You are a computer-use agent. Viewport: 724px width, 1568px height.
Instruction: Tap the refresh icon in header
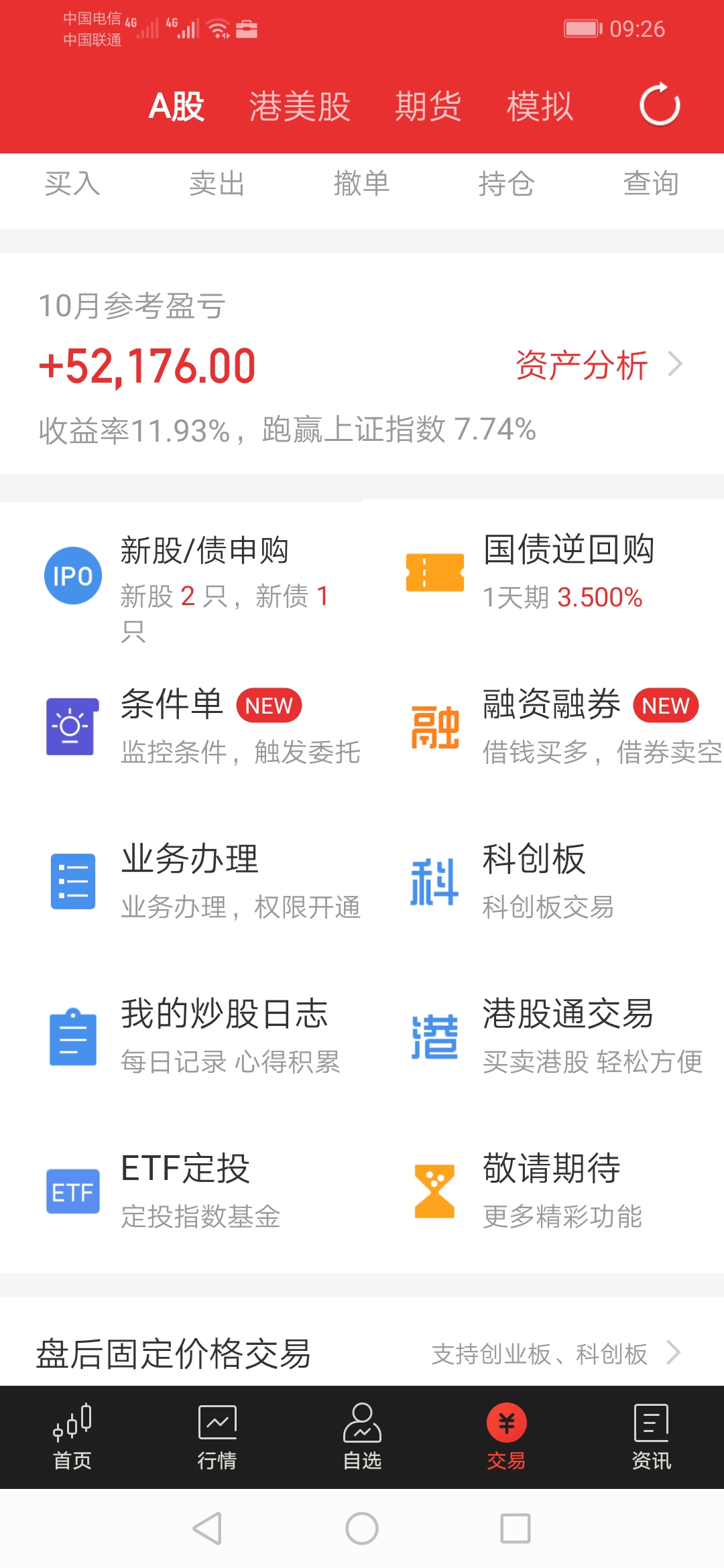pos(660,105)
